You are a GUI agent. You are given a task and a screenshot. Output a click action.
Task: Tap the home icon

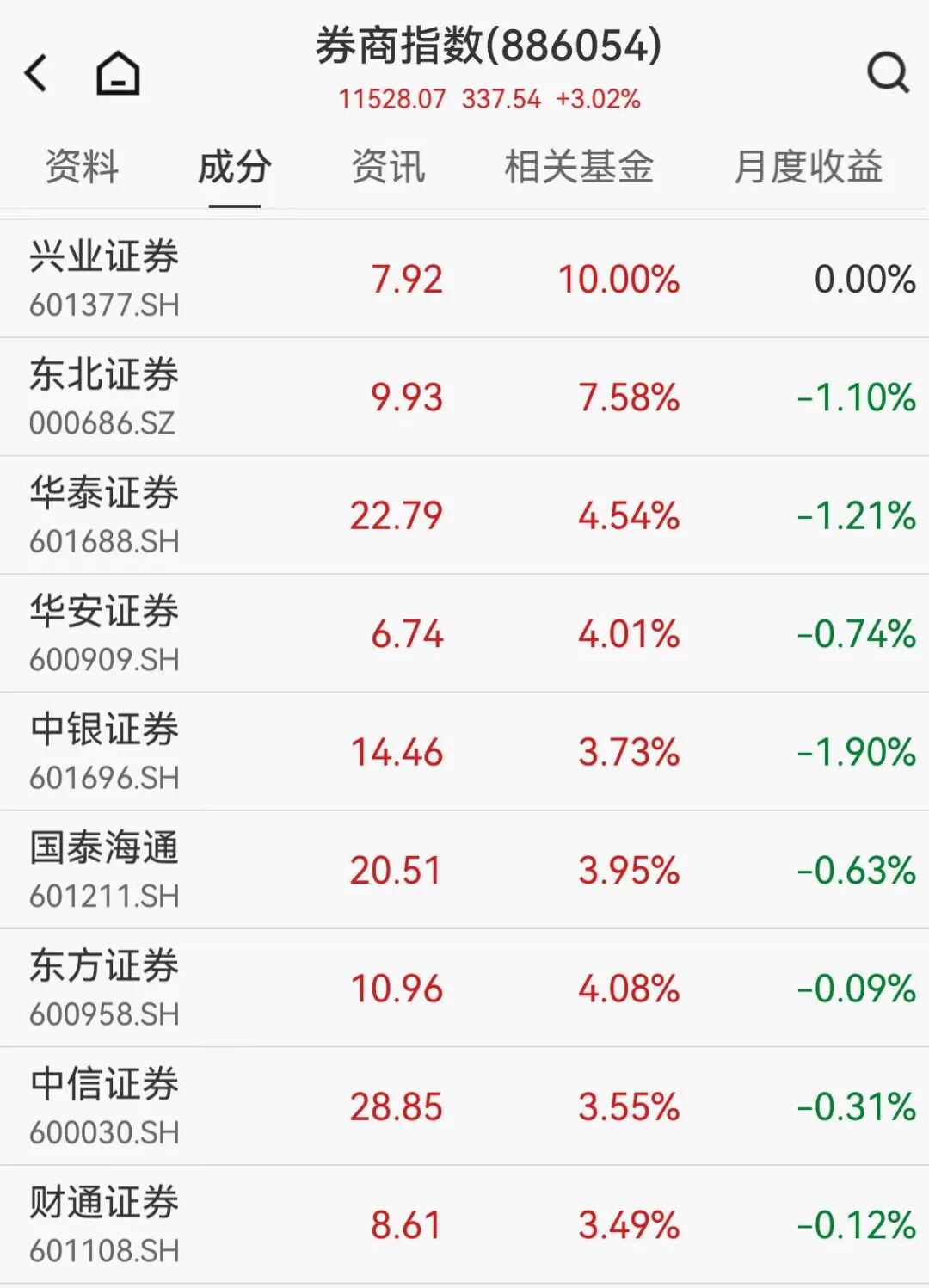tap(118, 73)
